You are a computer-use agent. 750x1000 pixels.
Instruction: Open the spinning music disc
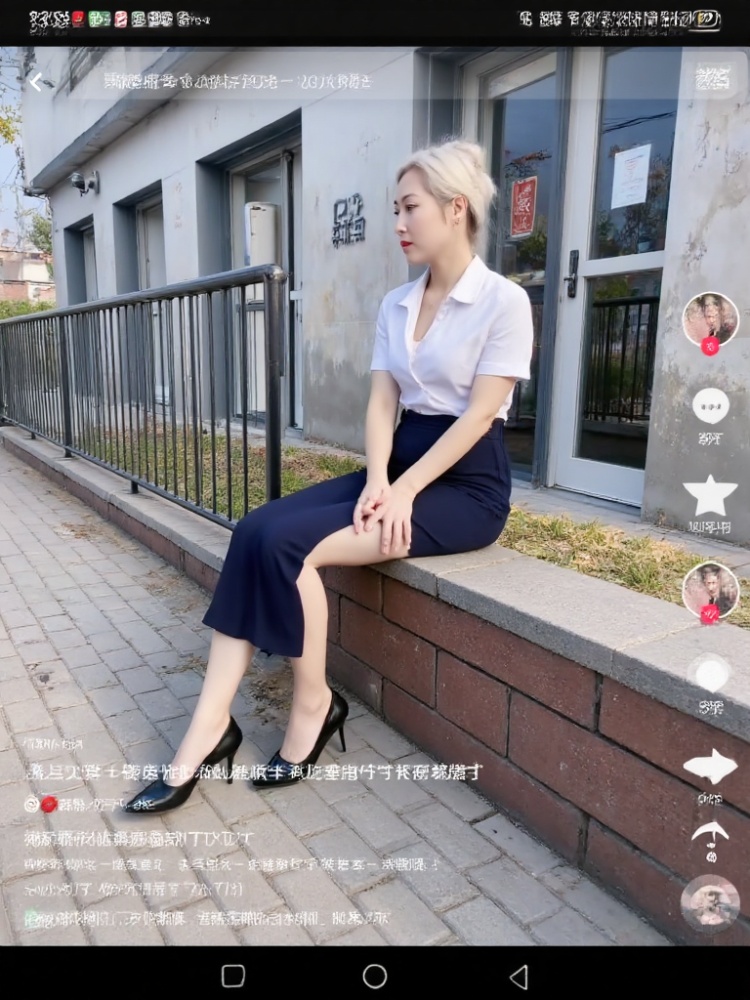click(710, 903)
